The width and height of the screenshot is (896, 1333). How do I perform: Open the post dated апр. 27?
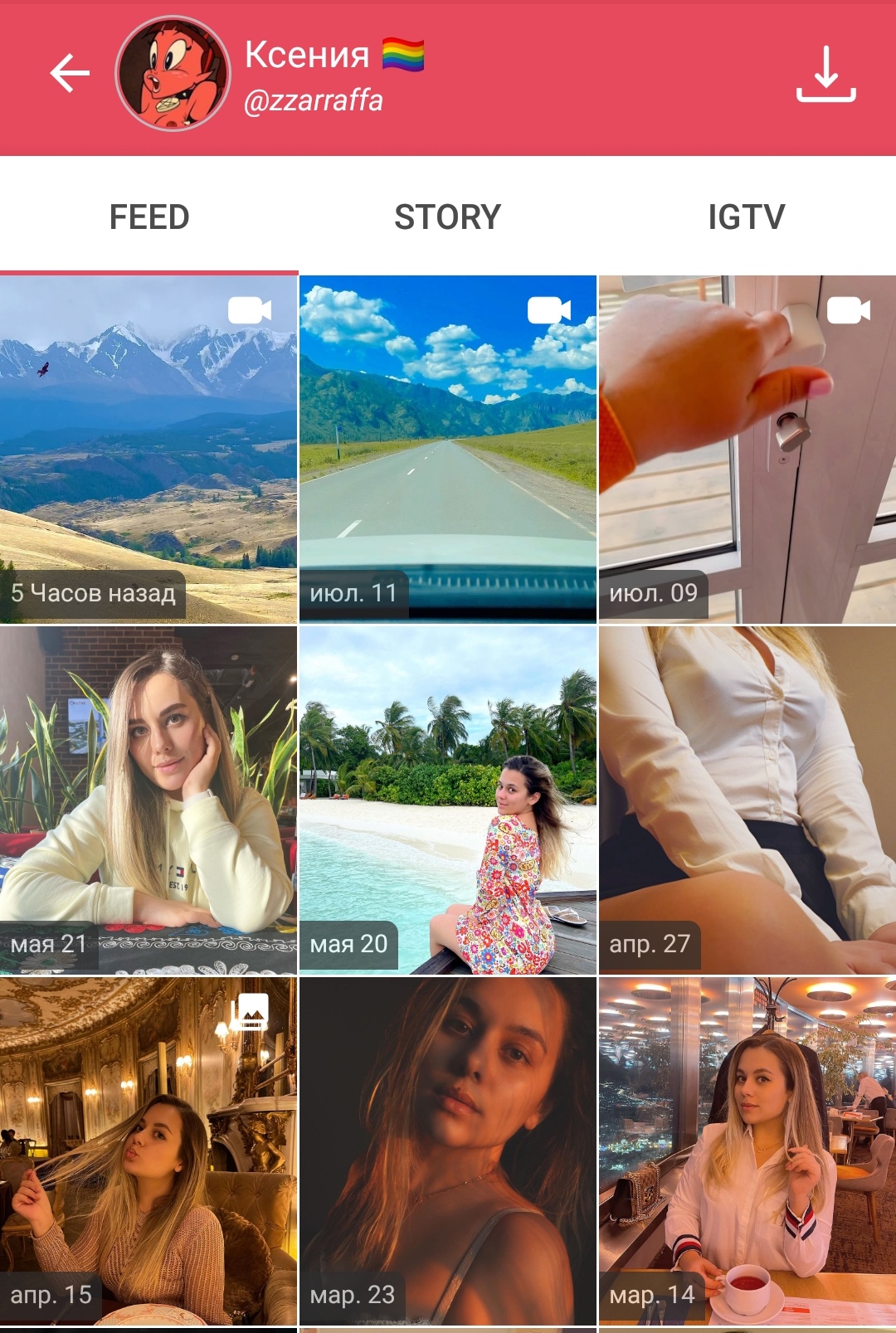coord(747,800)
